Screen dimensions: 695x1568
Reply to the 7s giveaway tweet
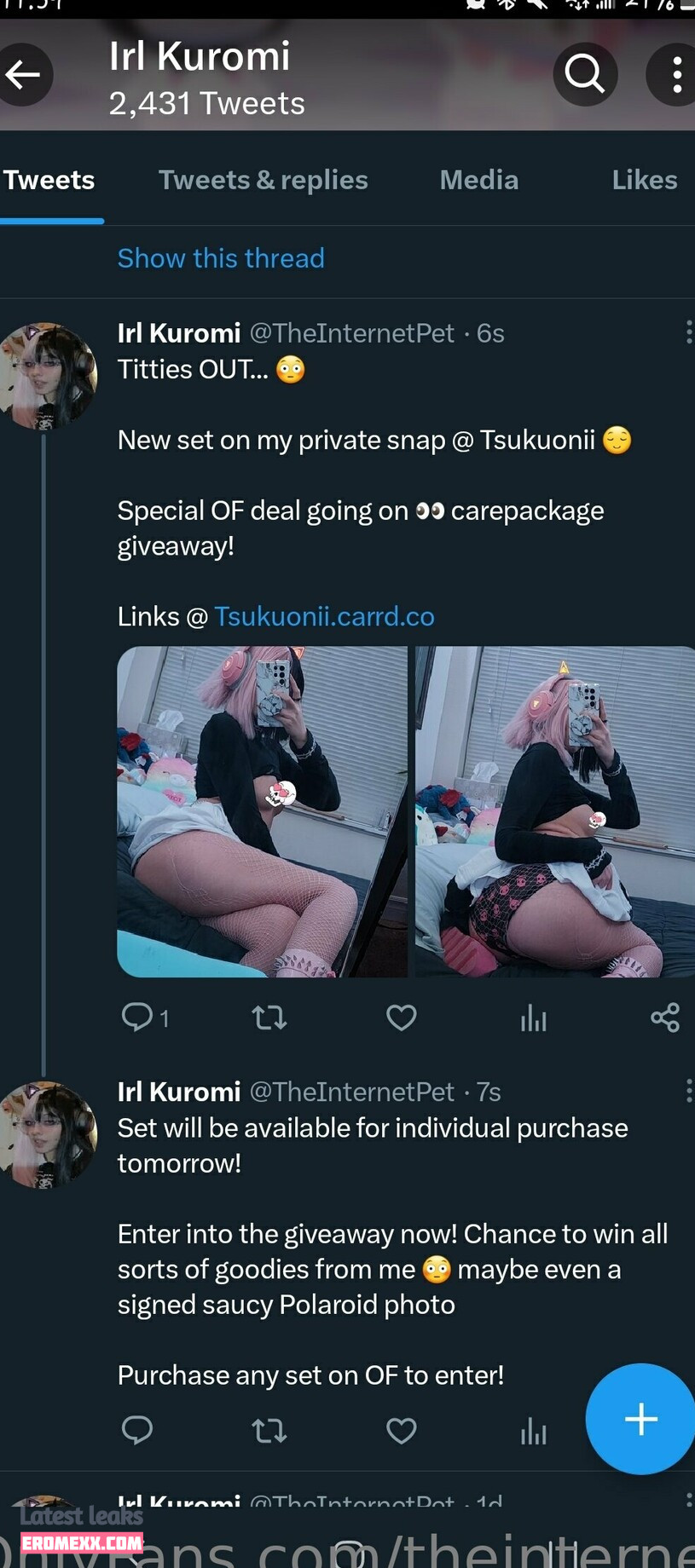(x=136, y=1430)
